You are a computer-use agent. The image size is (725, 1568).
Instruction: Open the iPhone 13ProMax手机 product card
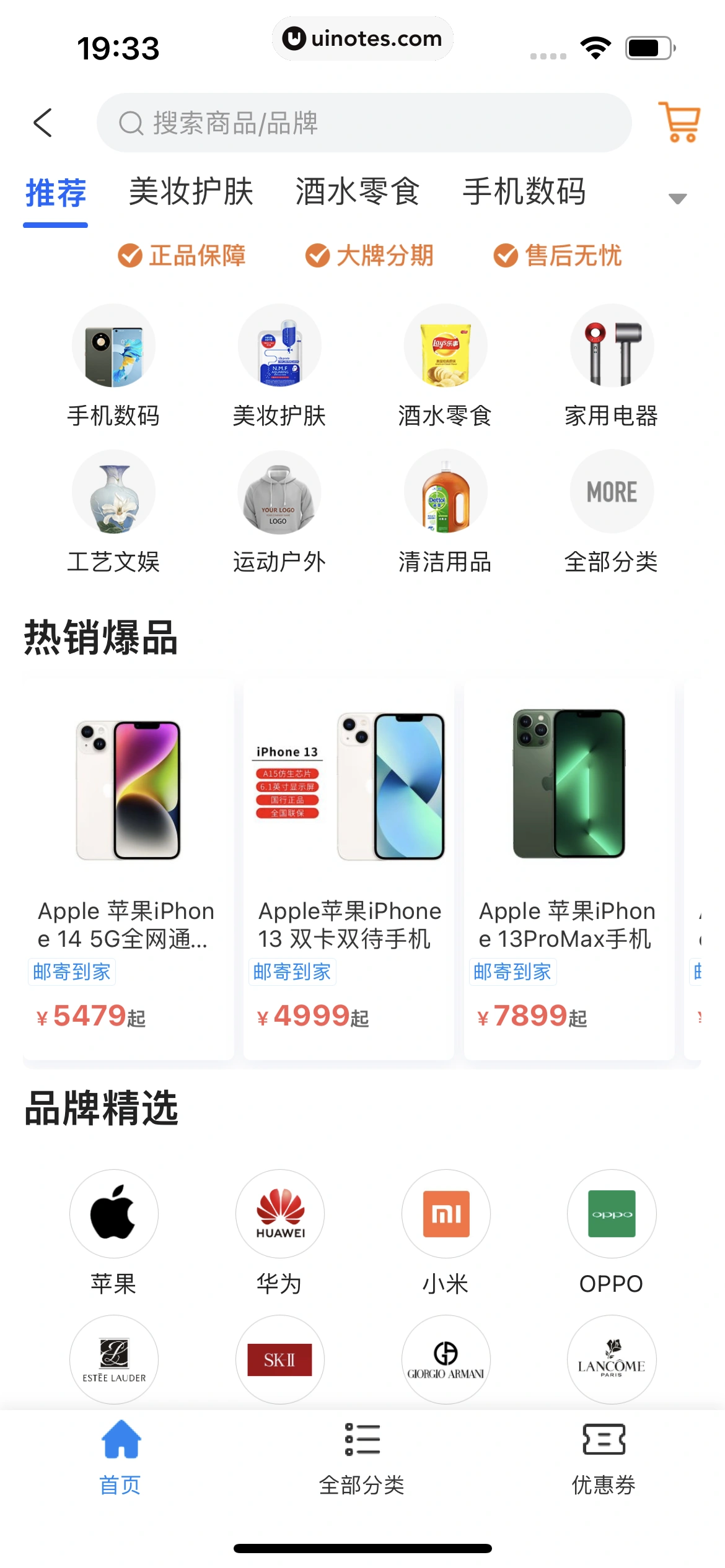coord(569,867)
